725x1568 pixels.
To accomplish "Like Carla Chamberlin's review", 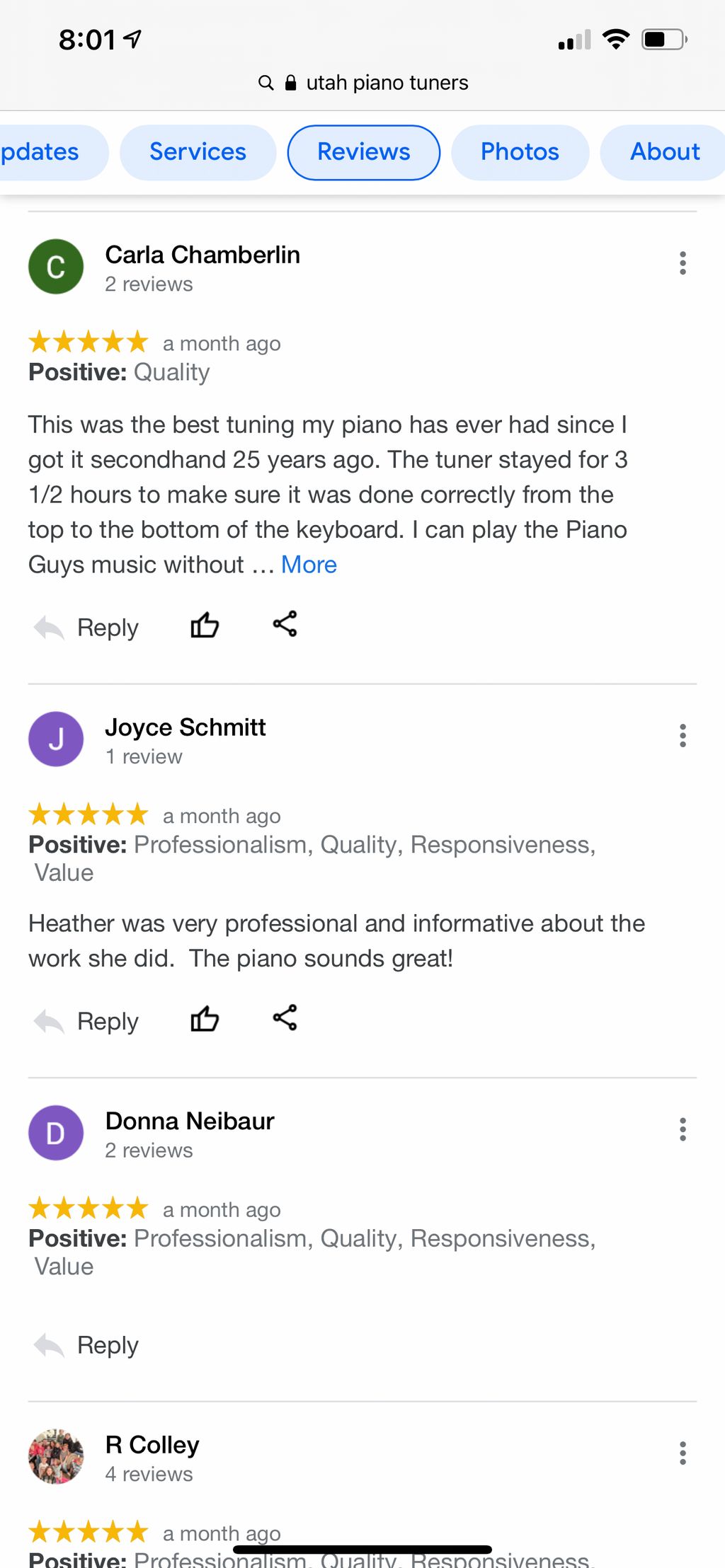I will 205,626.
